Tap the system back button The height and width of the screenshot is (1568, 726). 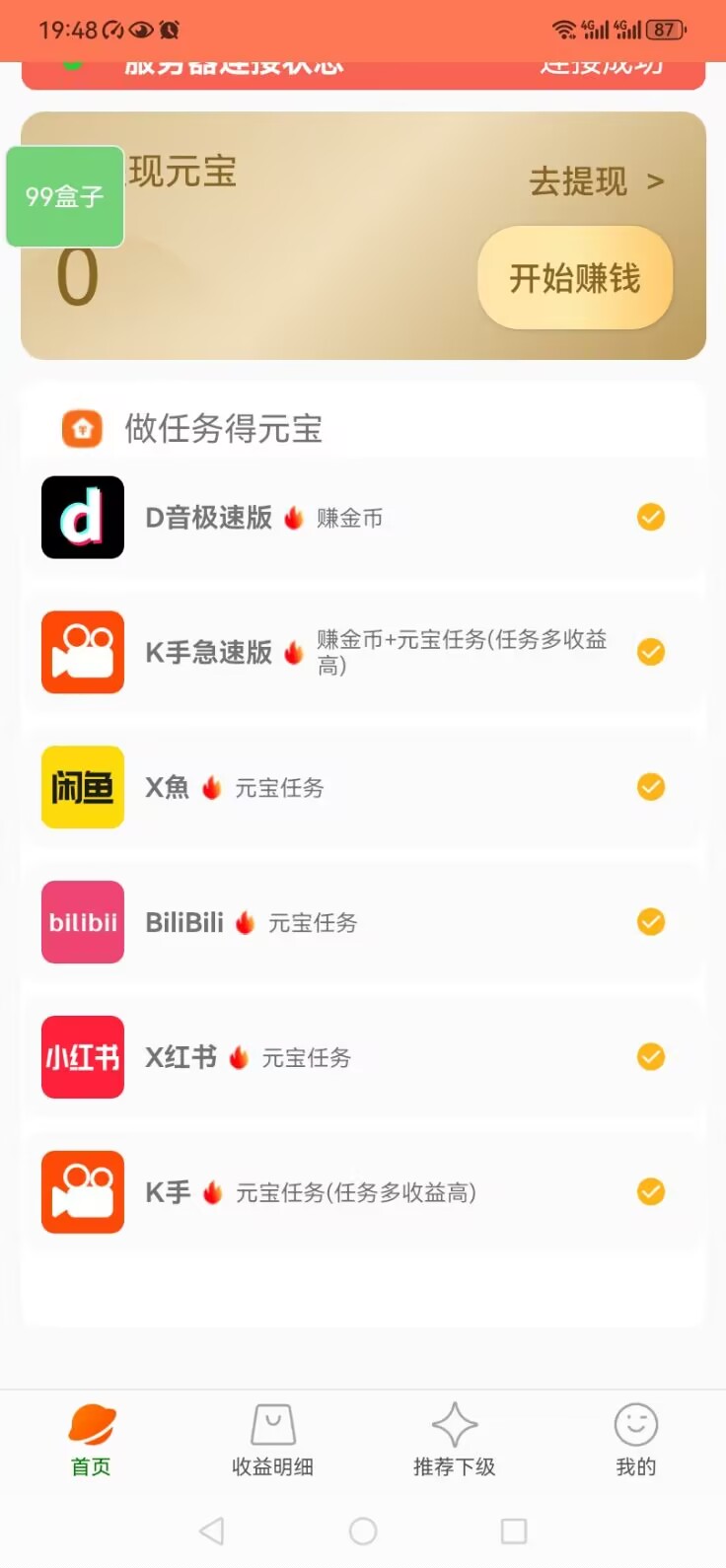click(x=211, y=1531)
